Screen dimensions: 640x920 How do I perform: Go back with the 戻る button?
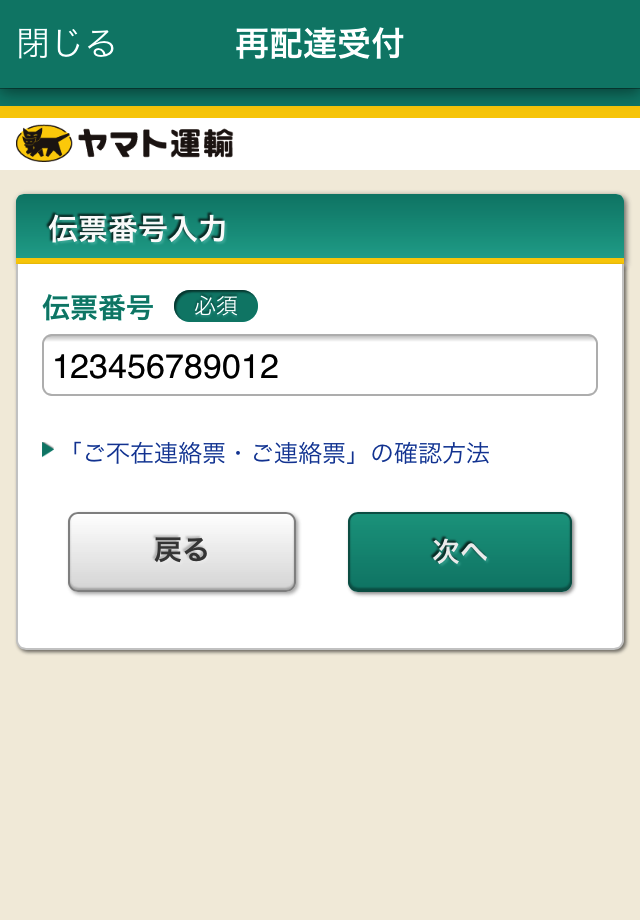(x=182, y=551)
